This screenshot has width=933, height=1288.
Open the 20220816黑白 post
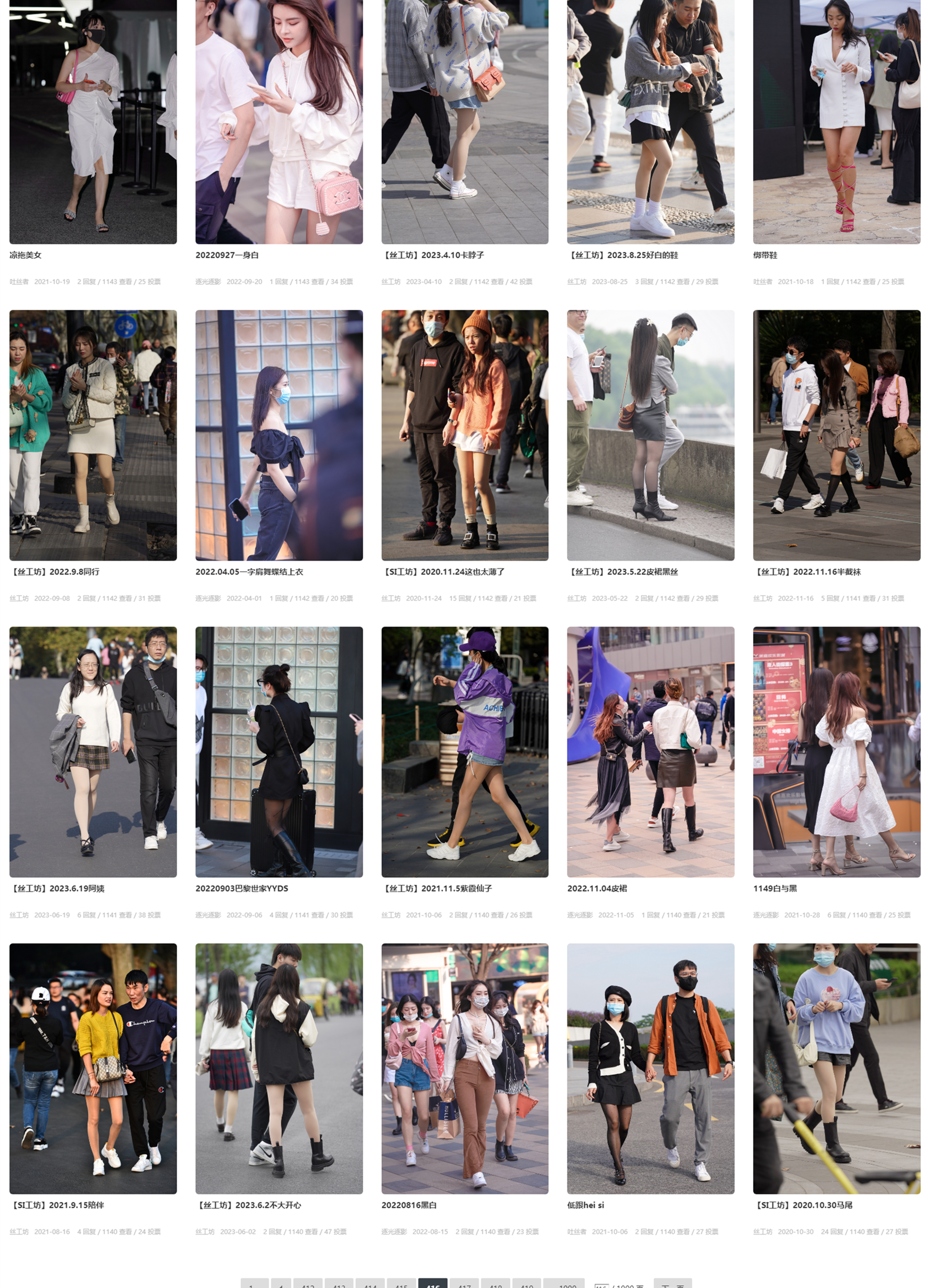(x=408, y=1205)
